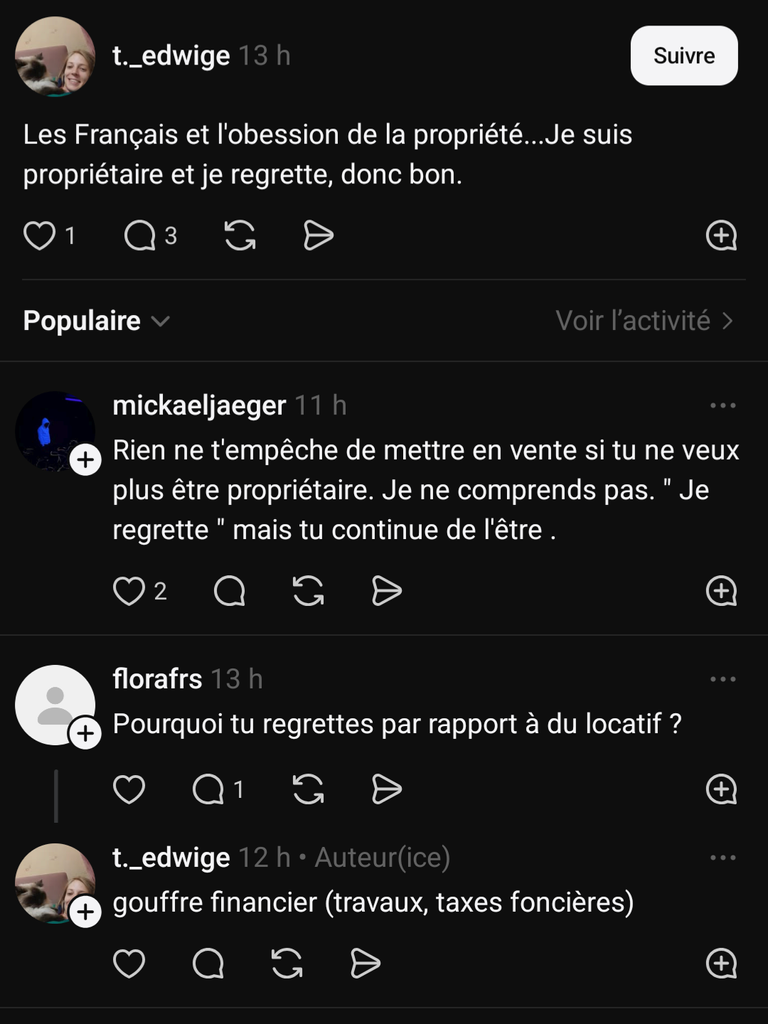View the reply under florafrs's comment

pos(208,790)
